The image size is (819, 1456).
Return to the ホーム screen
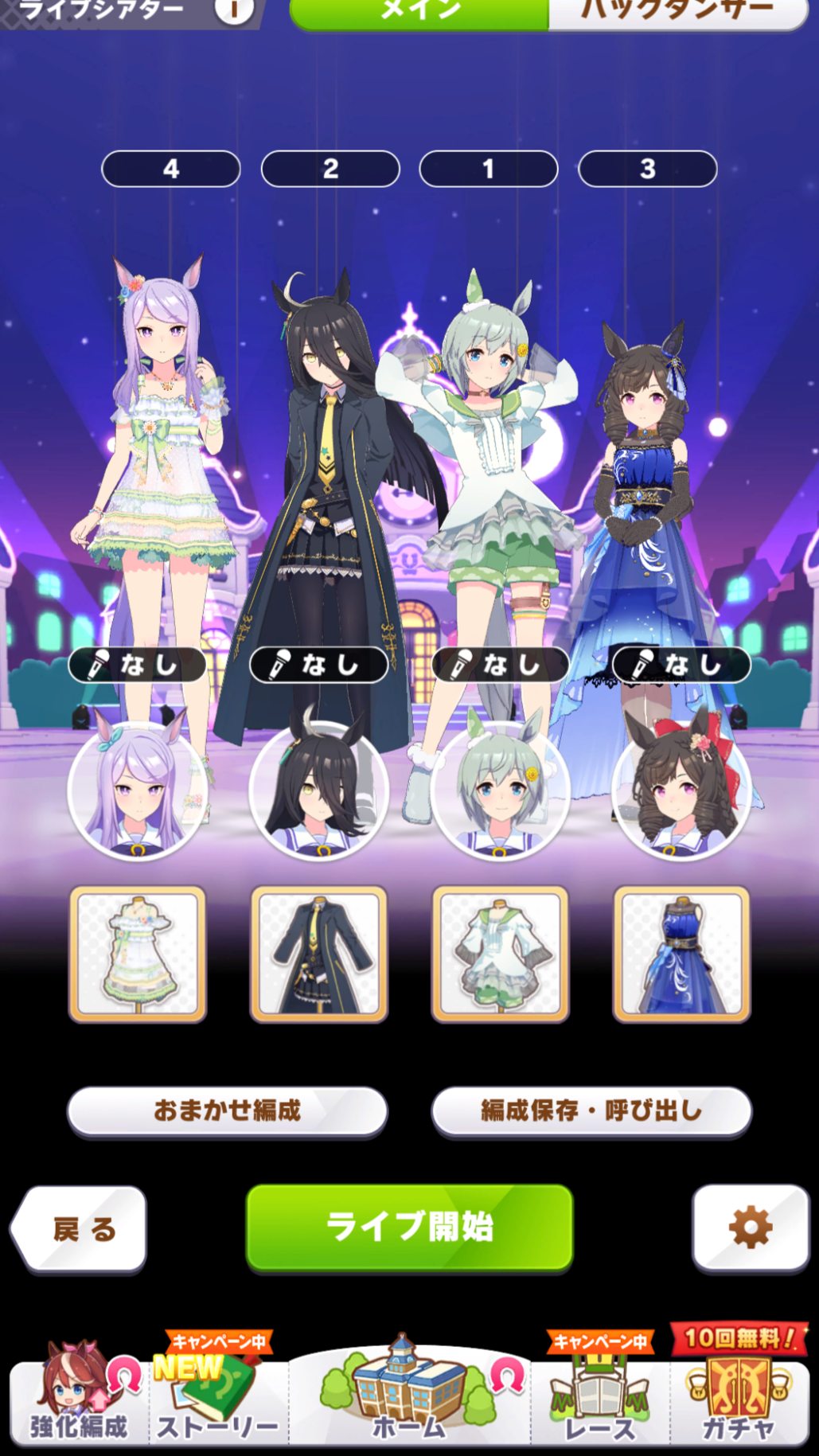click(409, 1401)
